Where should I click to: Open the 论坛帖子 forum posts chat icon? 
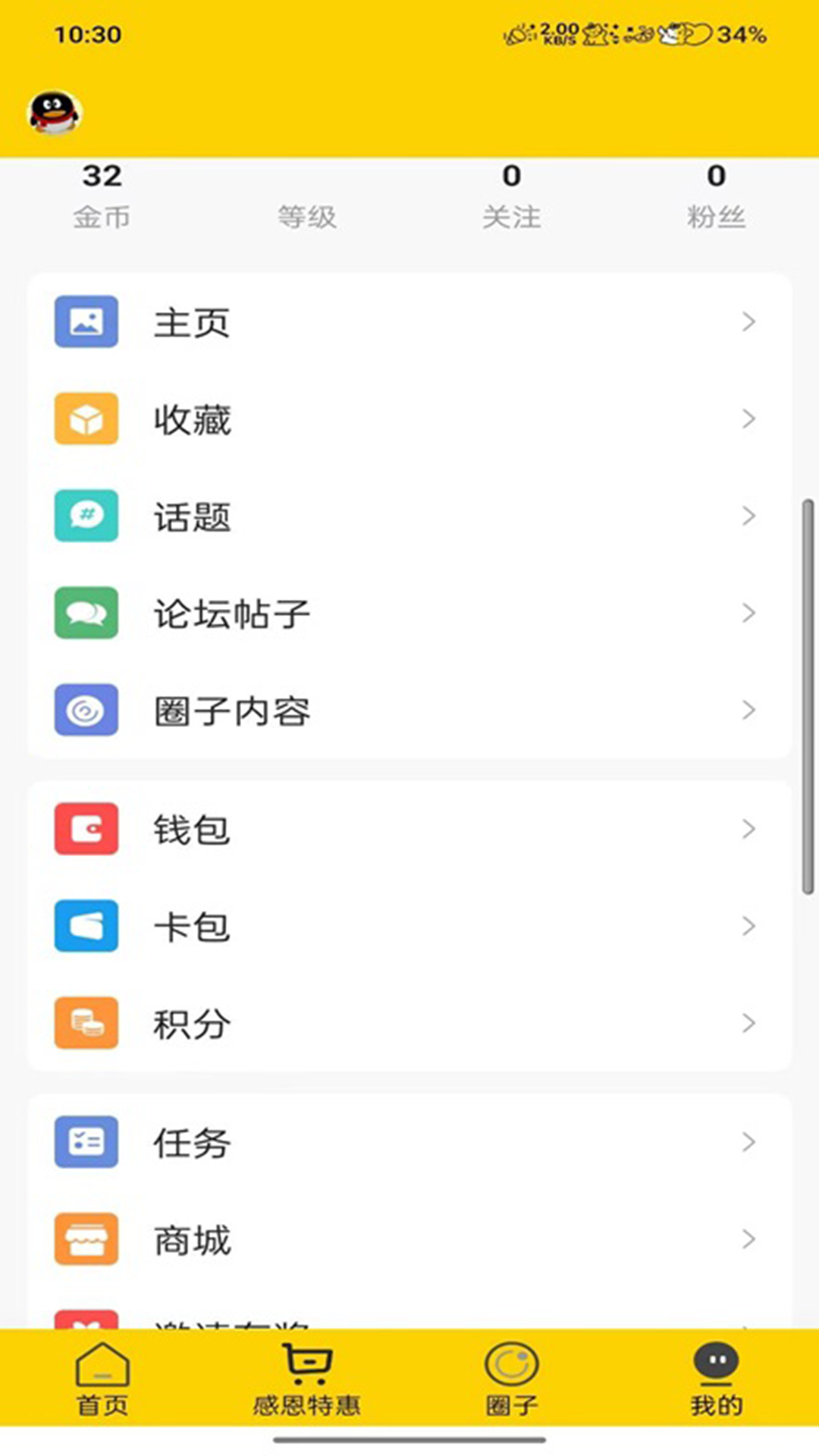86,613
